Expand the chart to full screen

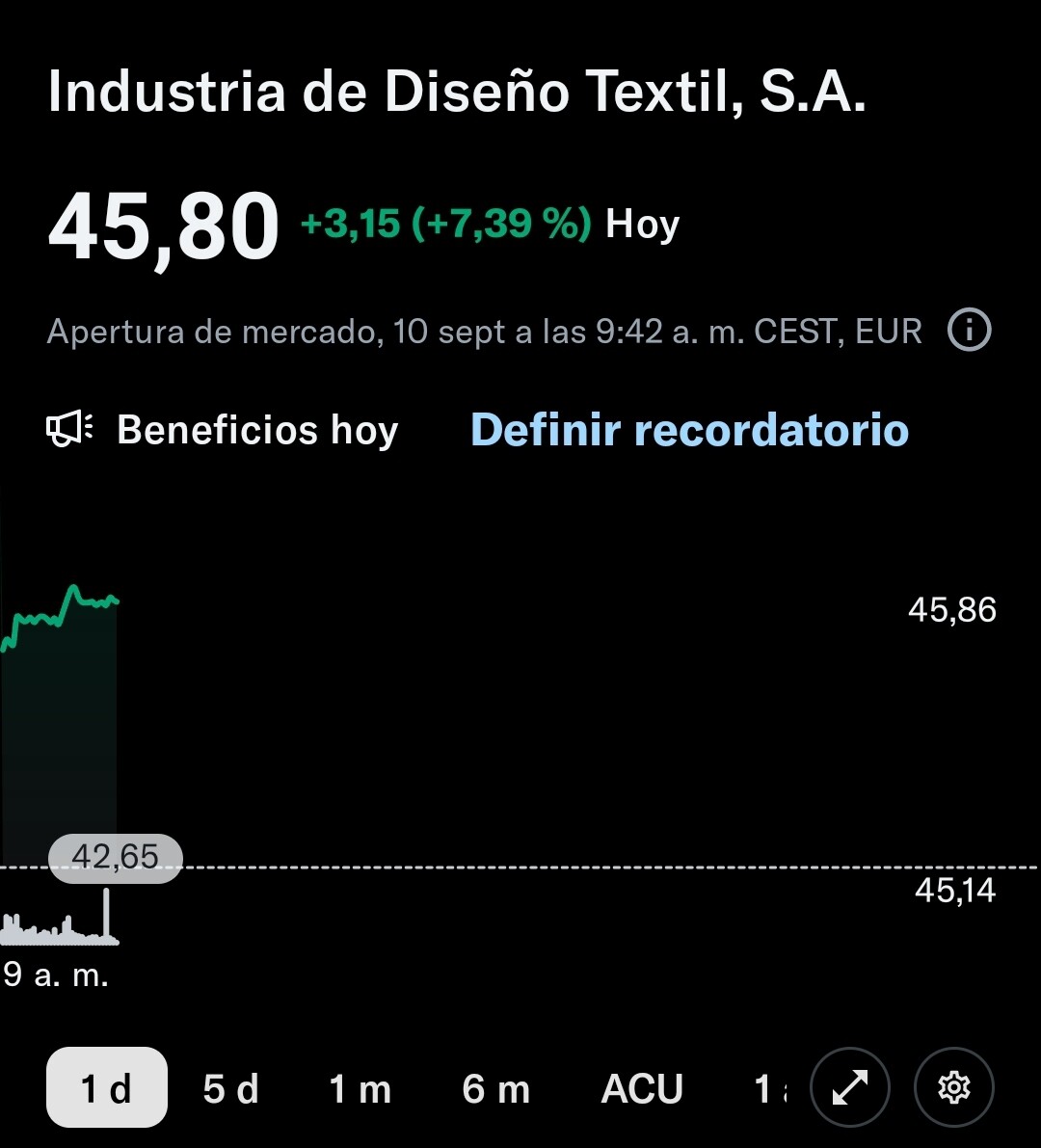(x=850, y=1087)
